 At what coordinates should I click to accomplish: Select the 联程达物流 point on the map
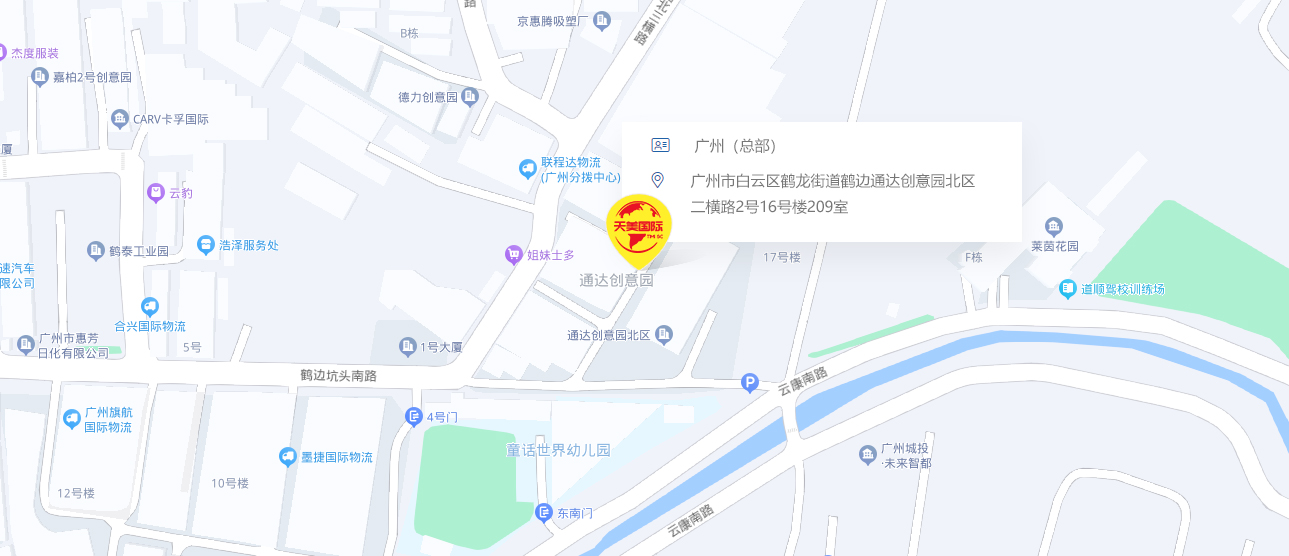(527, 169)
